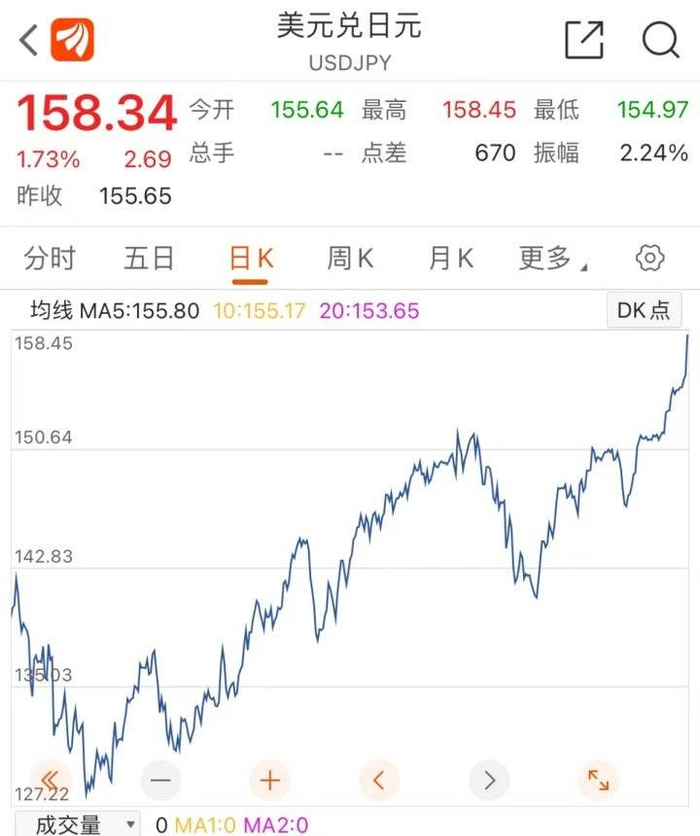Go back using the top-left arrow
Image resolution: width=700 pixels, height=836 pixels.
pos(29,41)
